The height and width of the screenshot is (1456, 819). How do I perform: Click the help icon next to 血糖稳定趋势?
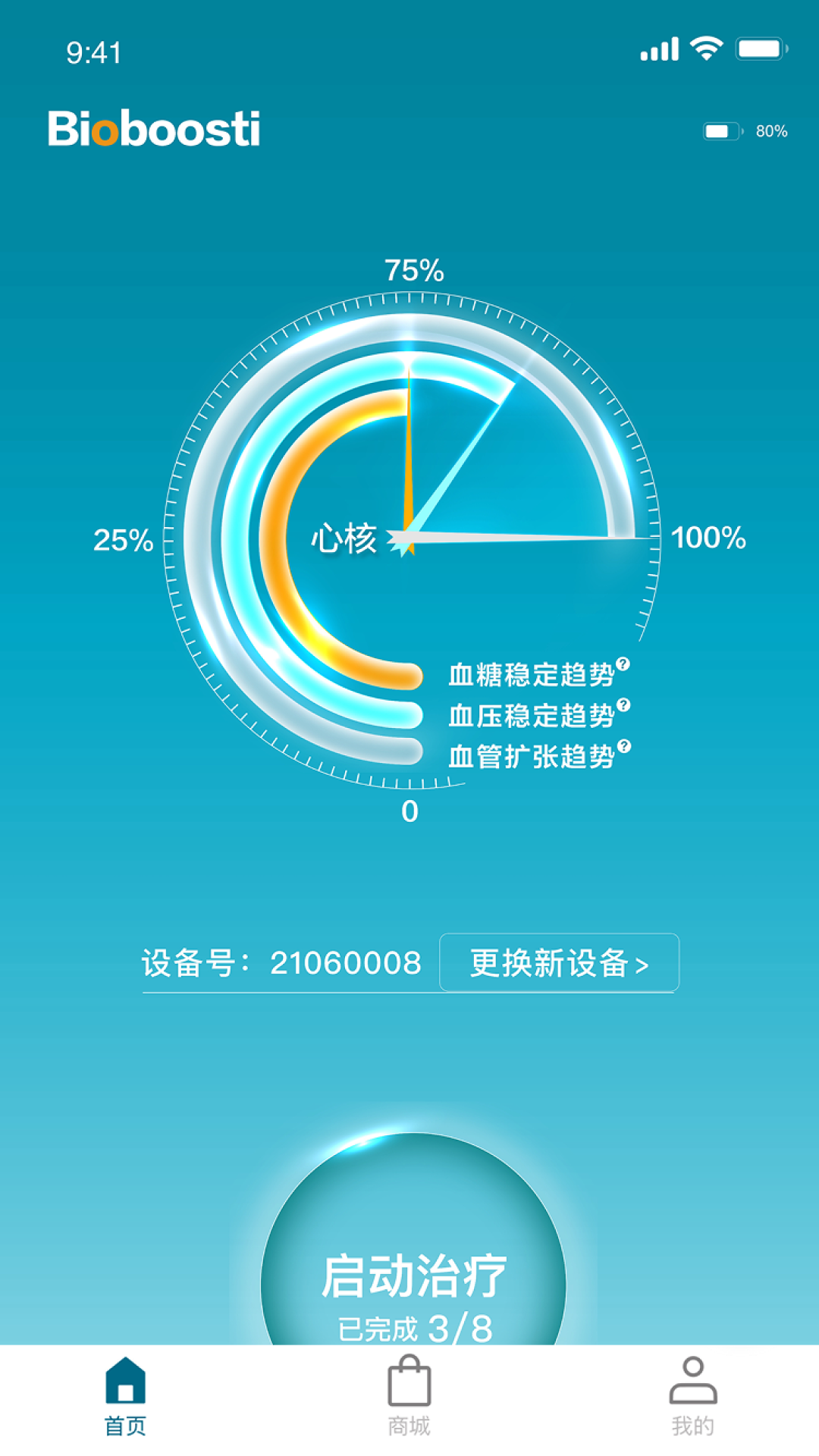(x=623, y=663)
